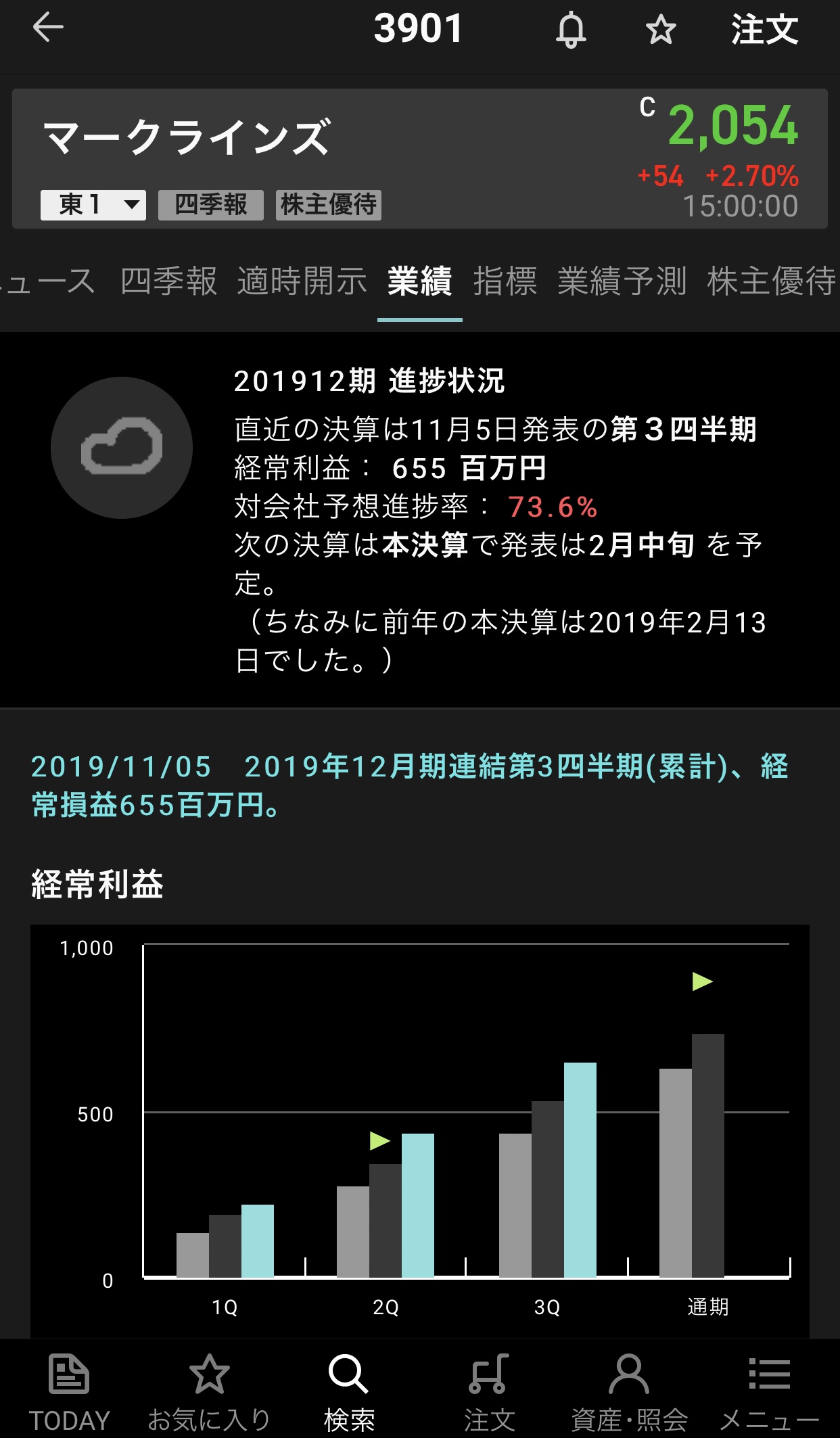Switch to the 株主優待 tab

click(x=771, y=281)
